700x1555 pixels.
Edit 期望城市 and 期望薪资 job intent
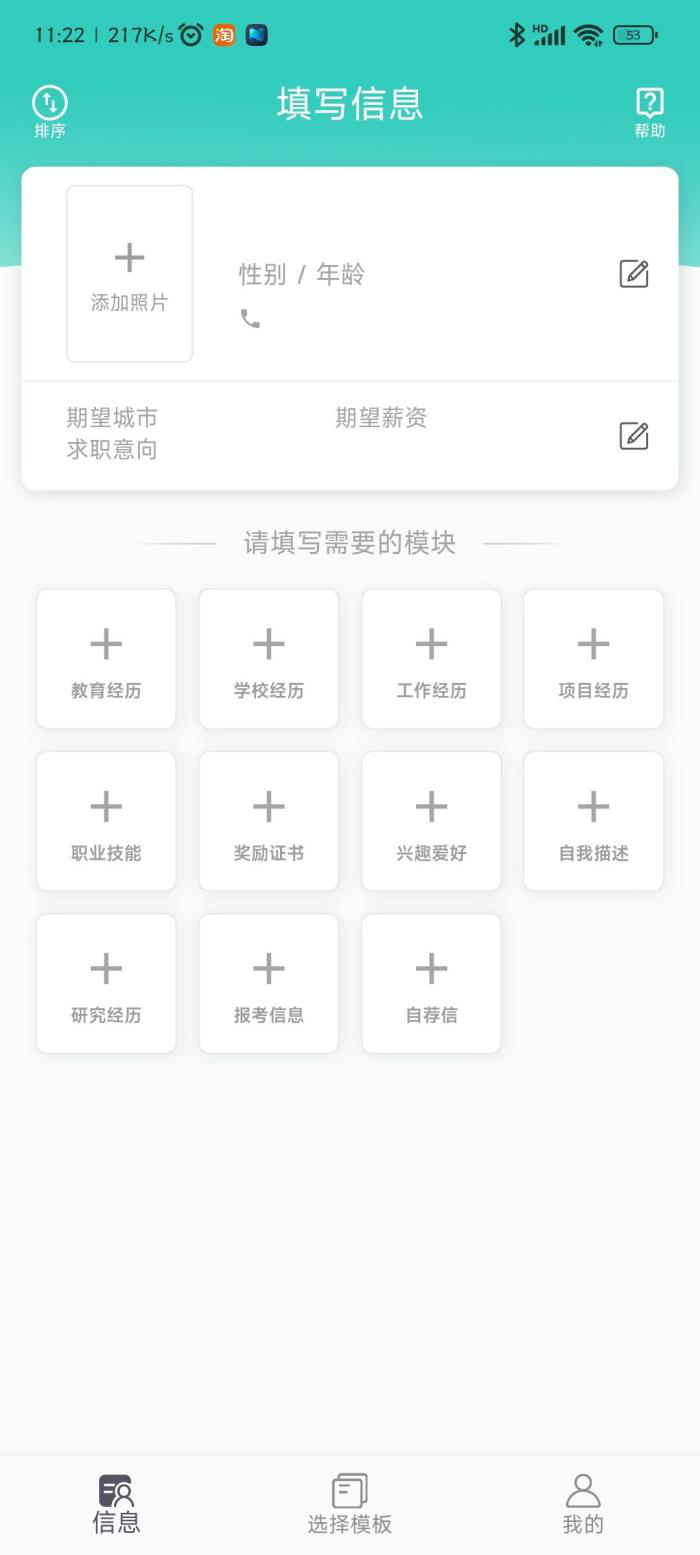(x=634, y=435)
